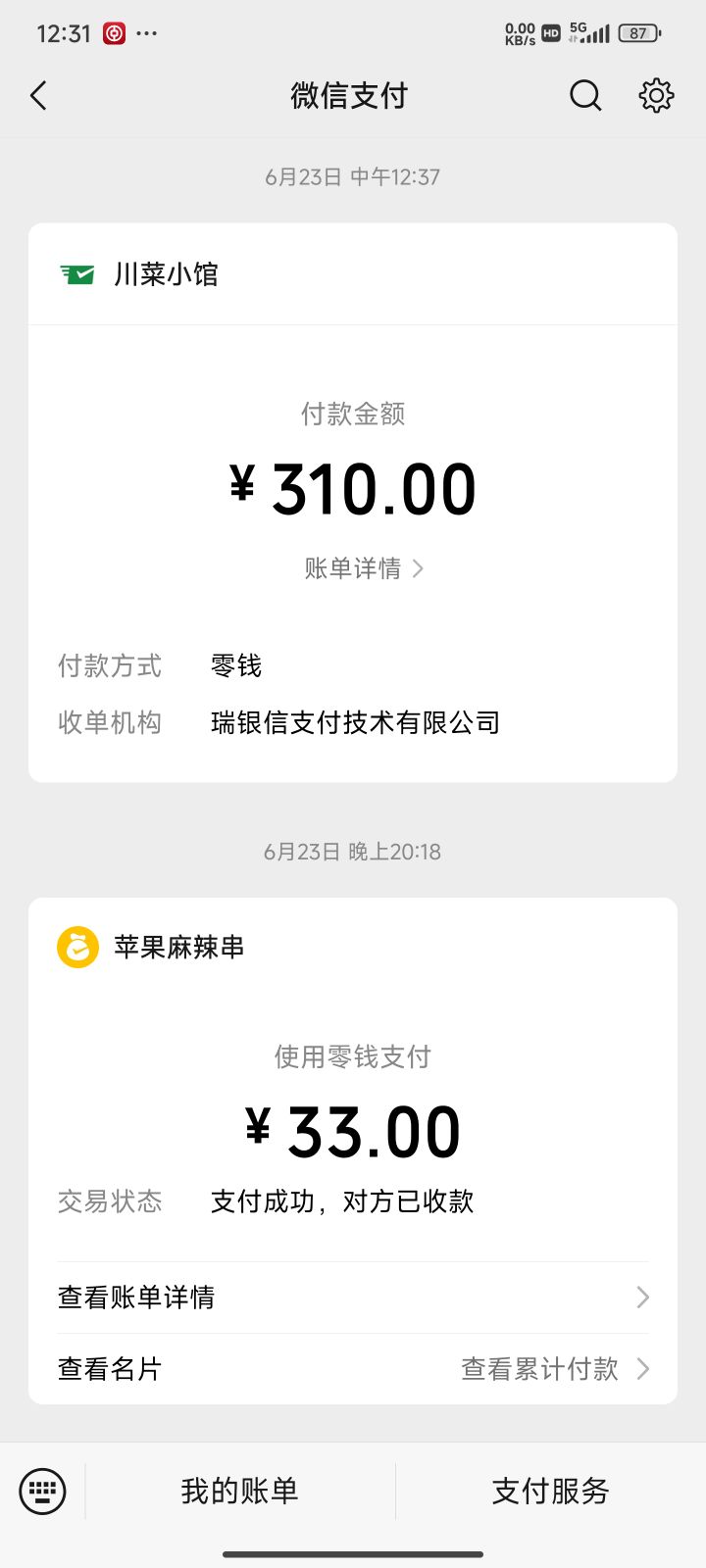Open 川菜小馆 merchant header
Image resolution: width=706 pixels, height=1568 pixels.
[x=353, y=274]
